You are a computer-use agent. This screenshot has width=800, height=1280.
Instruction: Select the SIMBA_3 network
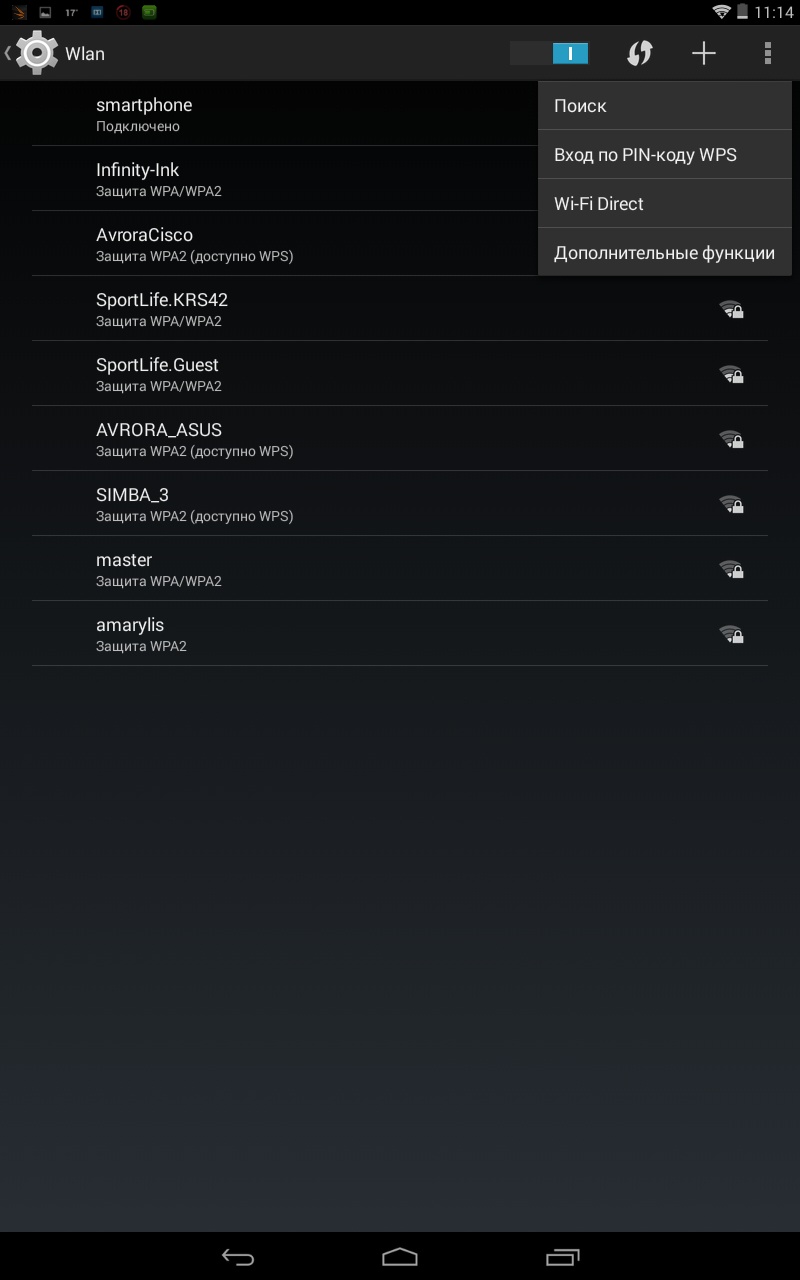(x=400, y=504)
